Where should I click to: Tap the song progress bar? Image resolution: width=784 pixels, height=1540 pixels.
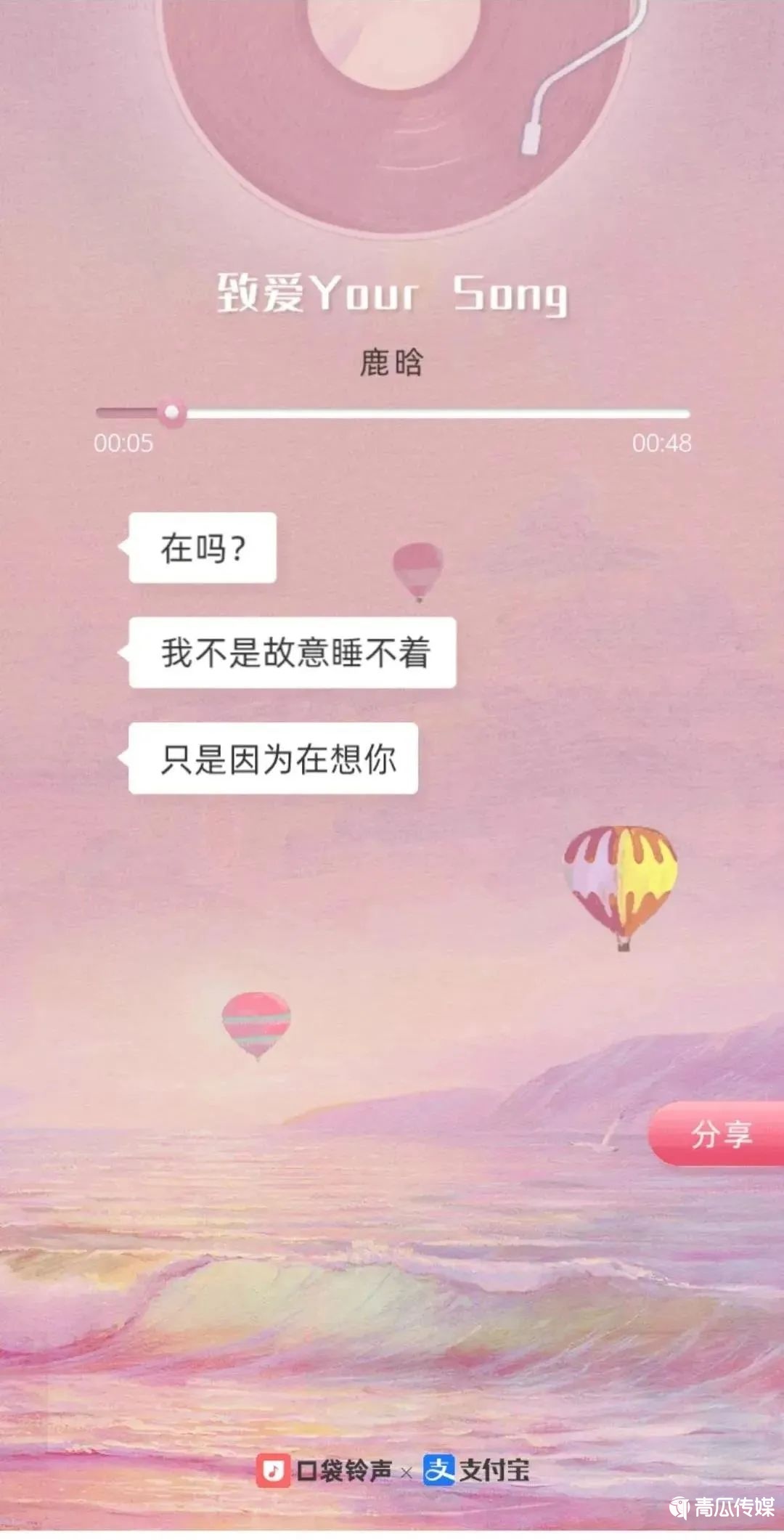[393, 413]
